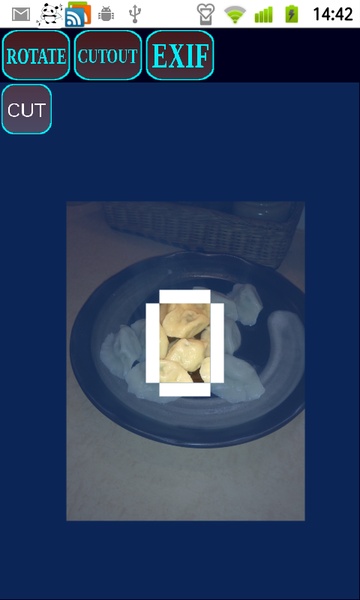Tap the top white crop handle
360x600 pixels.
185,297
